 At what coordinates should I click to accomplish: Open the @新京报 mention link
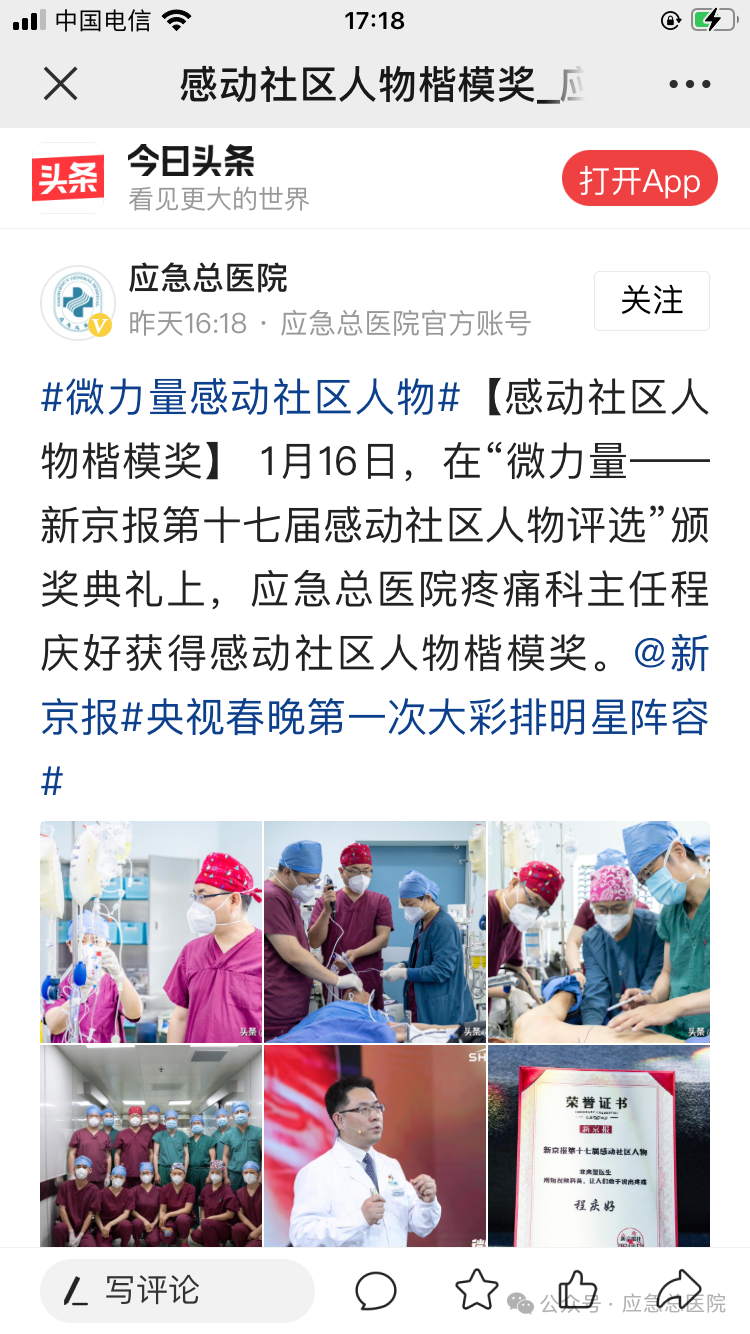point(671,654)
